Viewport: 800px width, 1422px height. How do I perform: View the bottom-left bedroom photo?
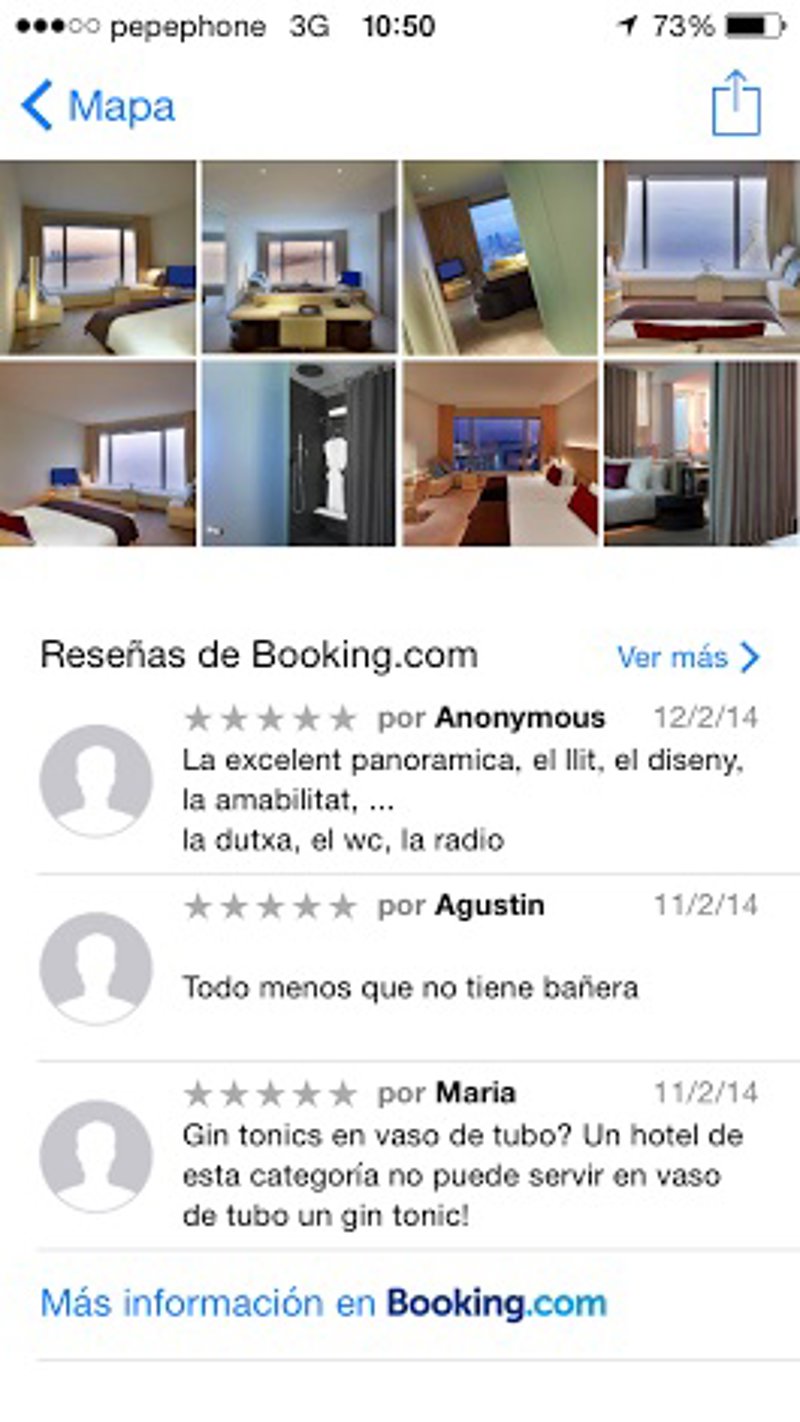[97, 454]
